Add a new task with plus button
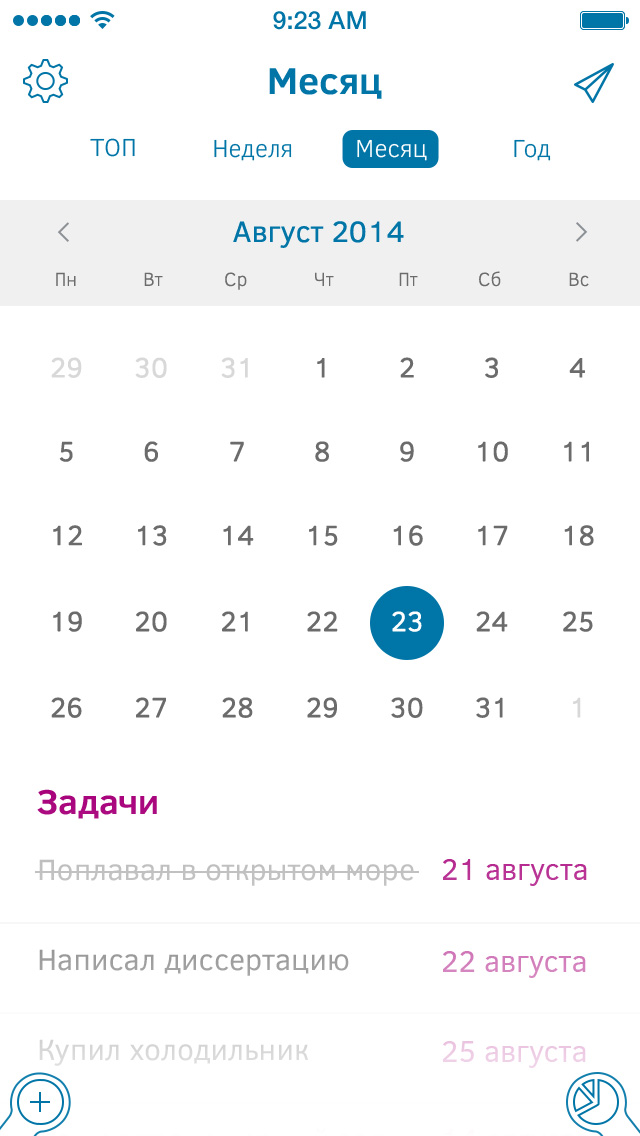 [x=39, y=1103]
